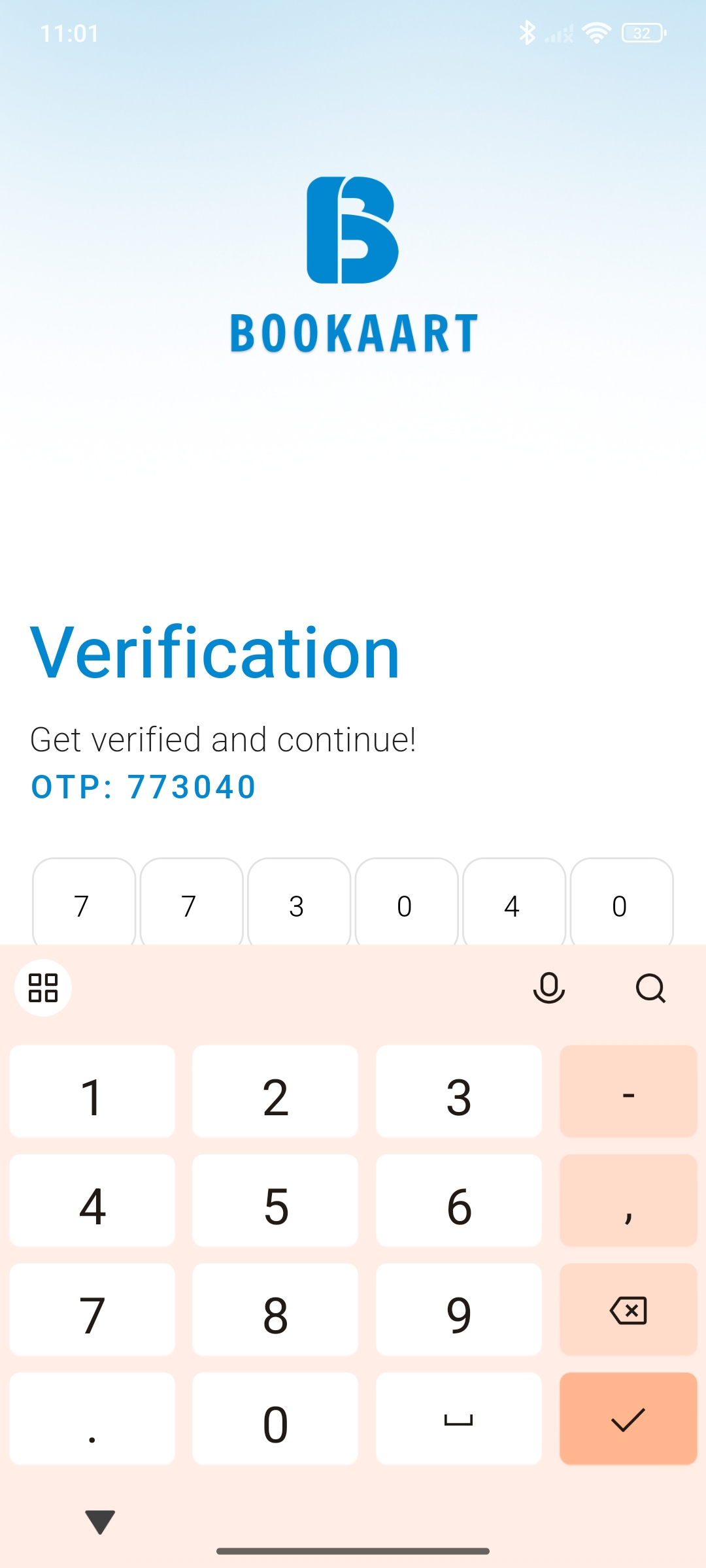Hide the keyboard with the down arrow
This screenshot has width=706, height=1568.
tap(100, 1522)
